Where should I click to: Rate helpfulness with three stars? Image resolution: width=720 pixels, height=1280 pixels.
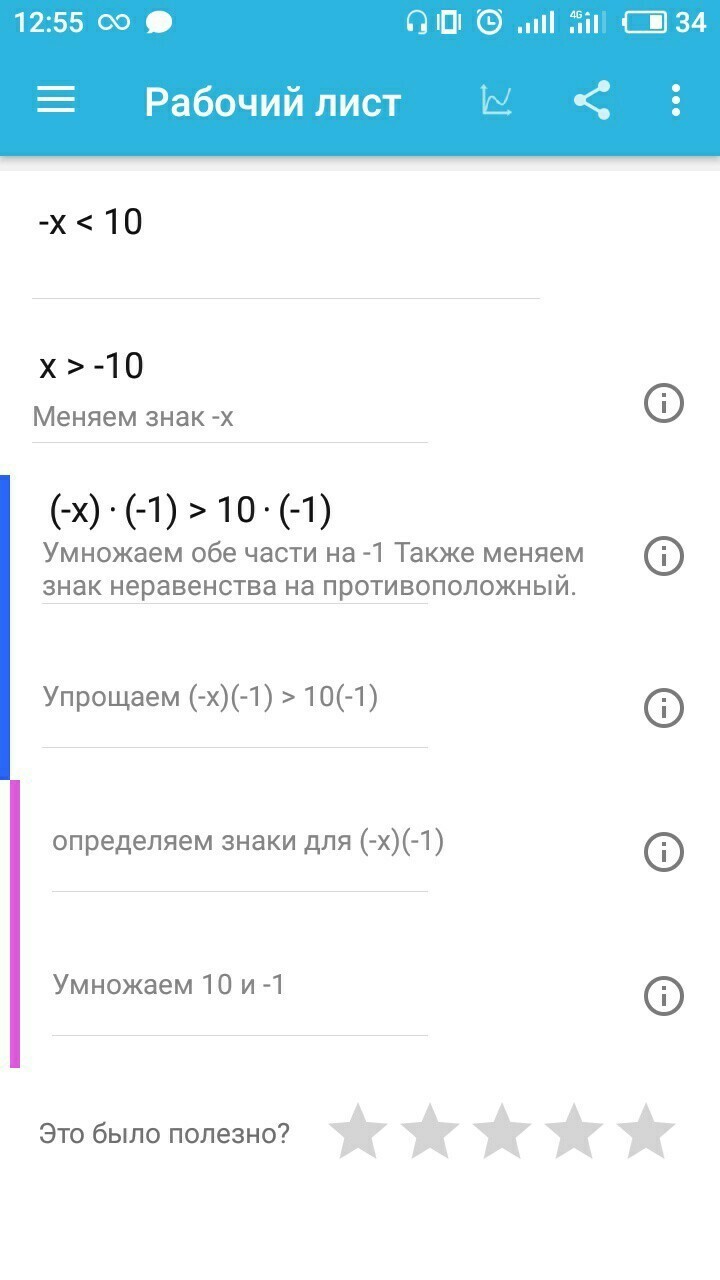click(x=501, y=1131)
